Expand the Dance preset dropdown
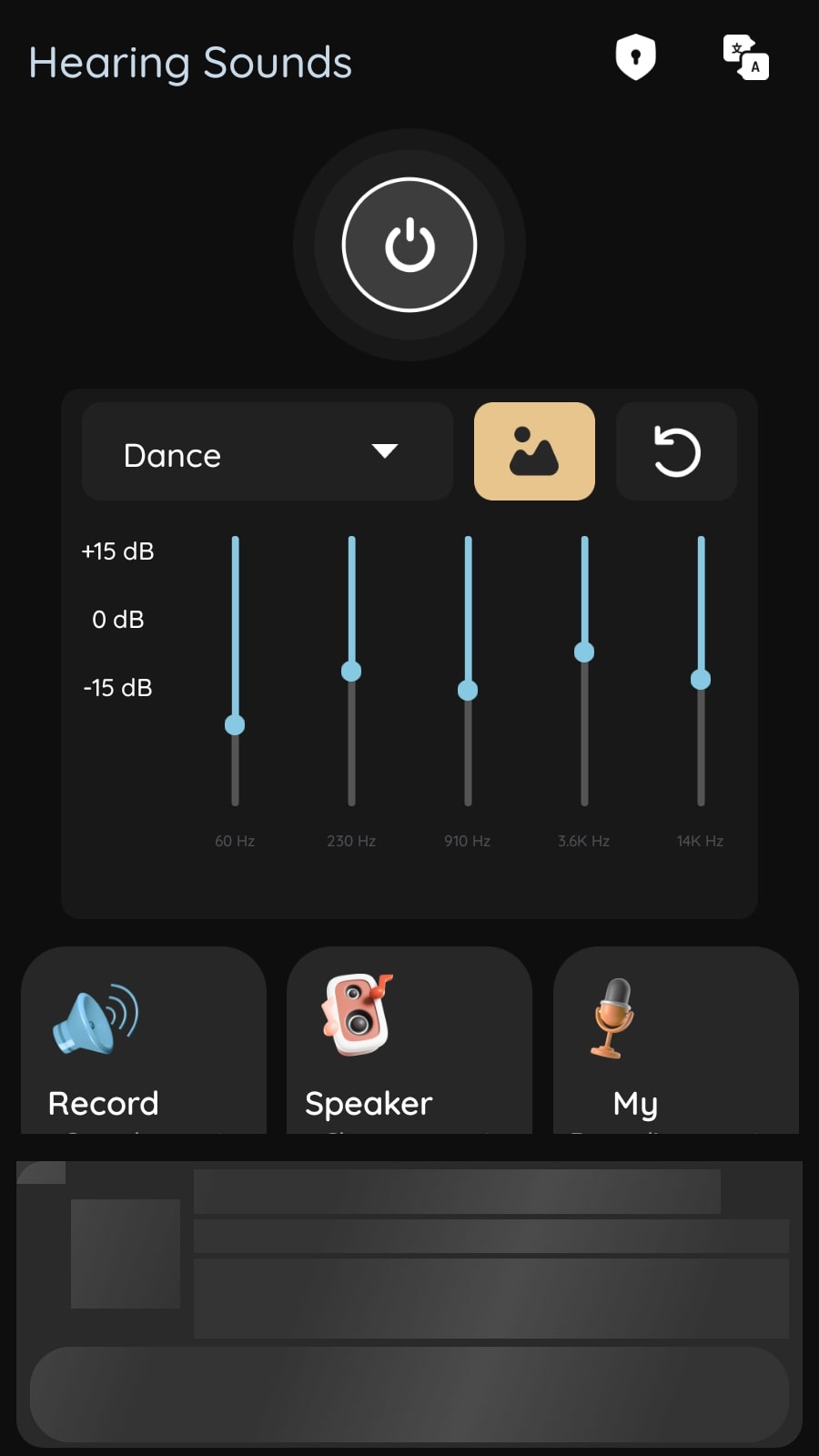Image resolution: width=819 pixels, height=1456 pixels. click(x=268, y=451)
